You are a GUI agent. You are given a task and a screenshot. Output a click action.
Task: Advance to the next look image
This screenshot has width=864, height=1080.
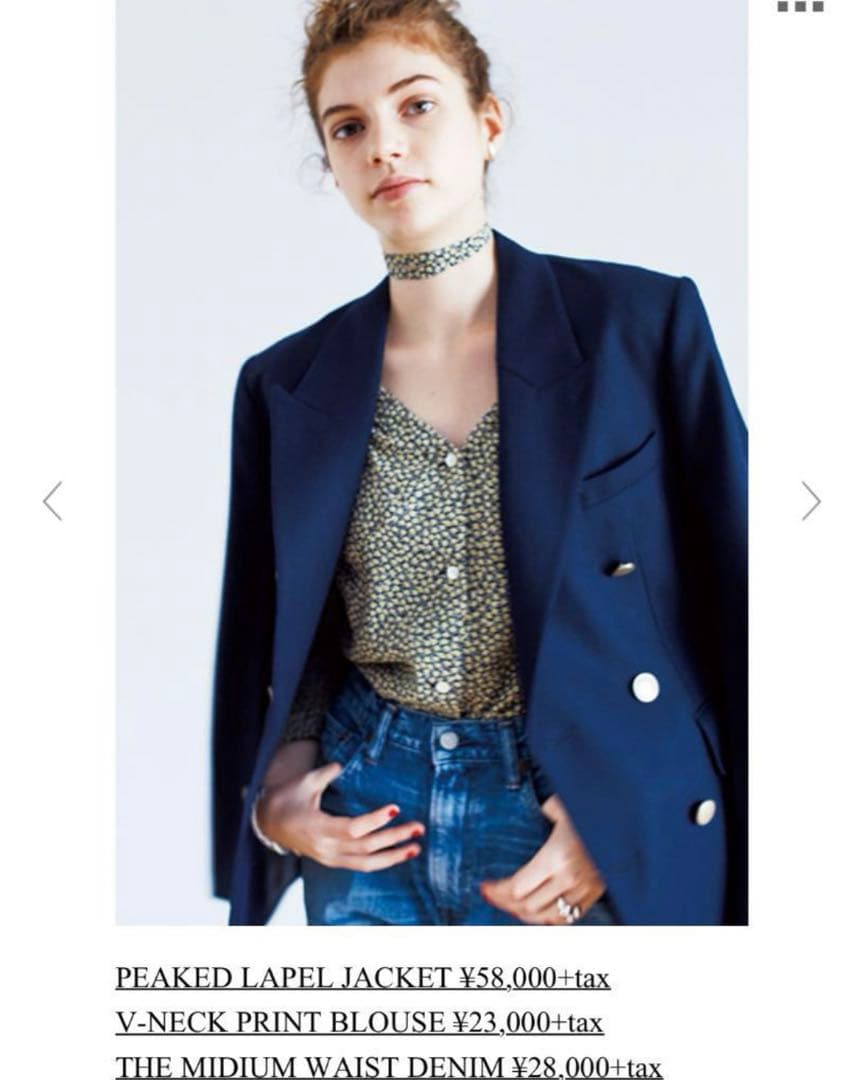[x=811, y=501]
